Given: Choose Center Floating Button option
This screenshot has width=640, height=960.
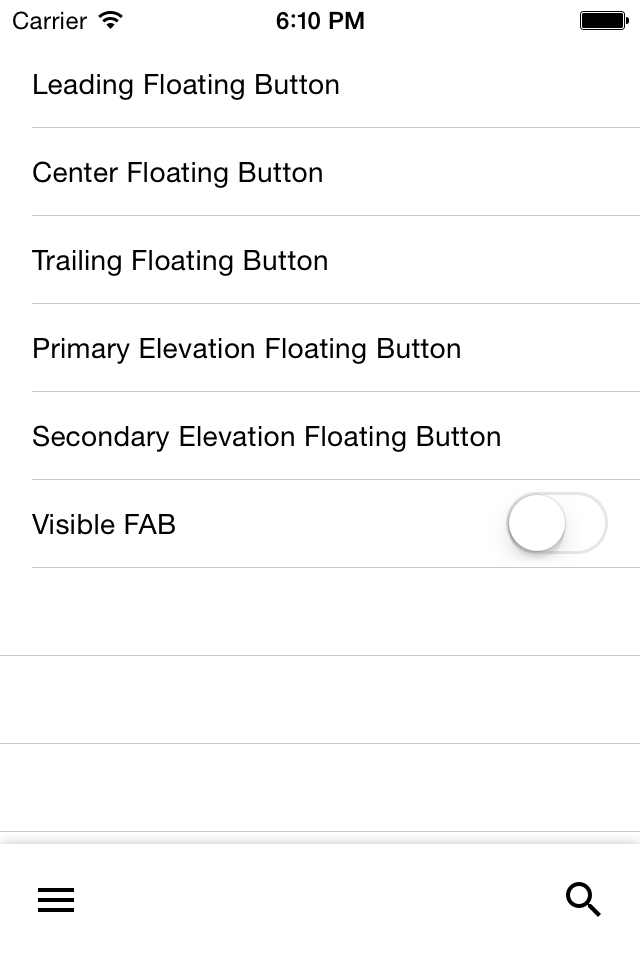Looking at the screenshot, I should [x=178, y=173].
